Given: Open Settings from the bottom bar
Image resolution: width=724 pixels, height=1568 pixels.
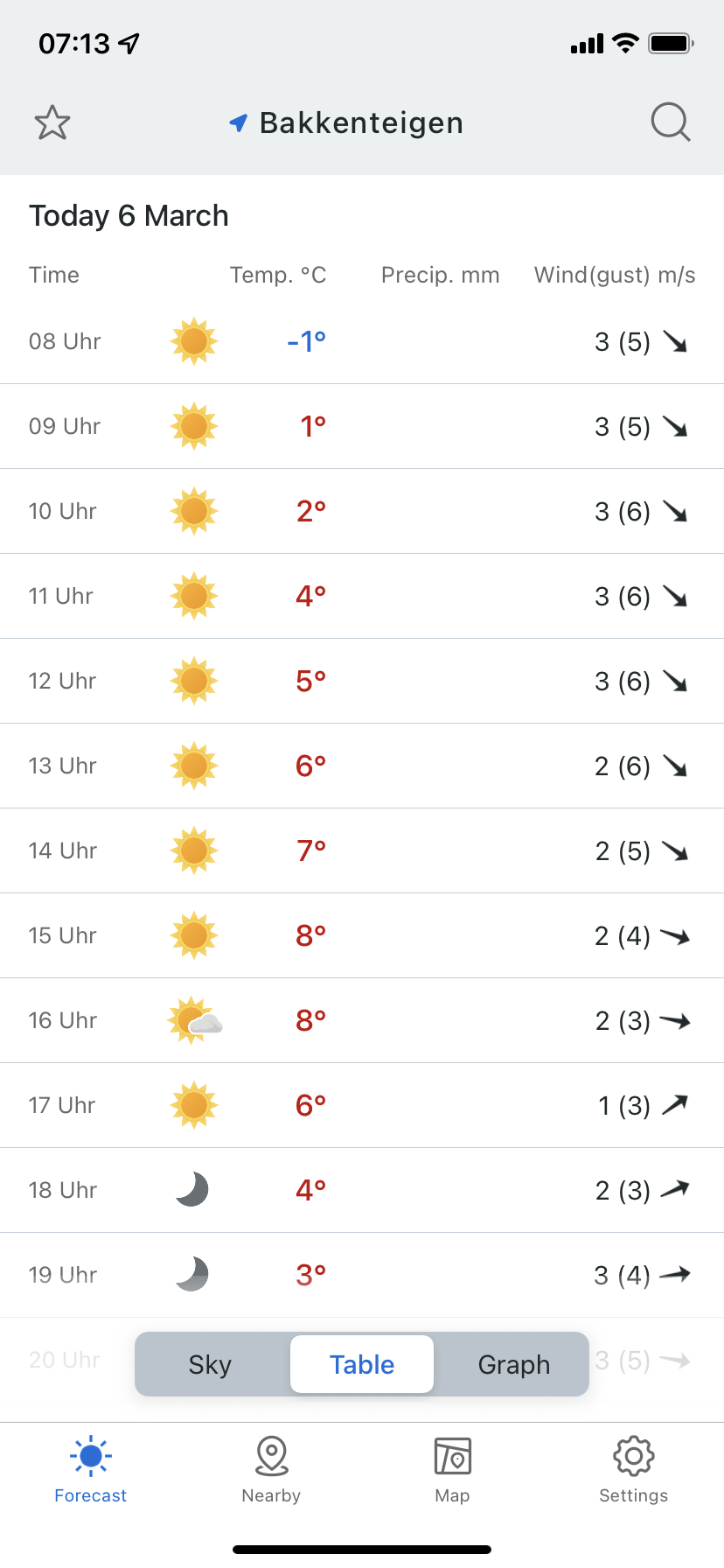Looking at the screenshot, I should click(634, 1470).
